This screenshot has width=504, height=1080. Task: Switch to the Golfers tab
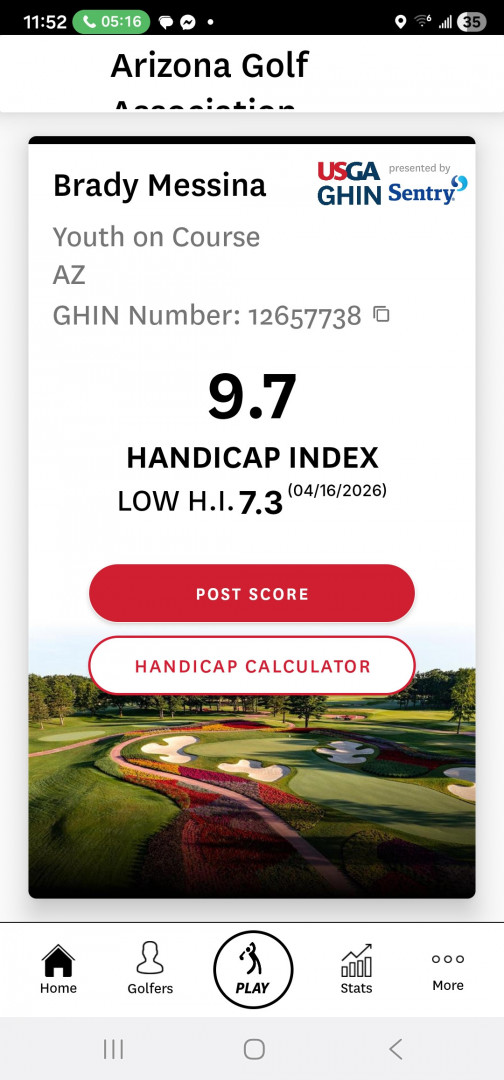[x=150, y=970]
